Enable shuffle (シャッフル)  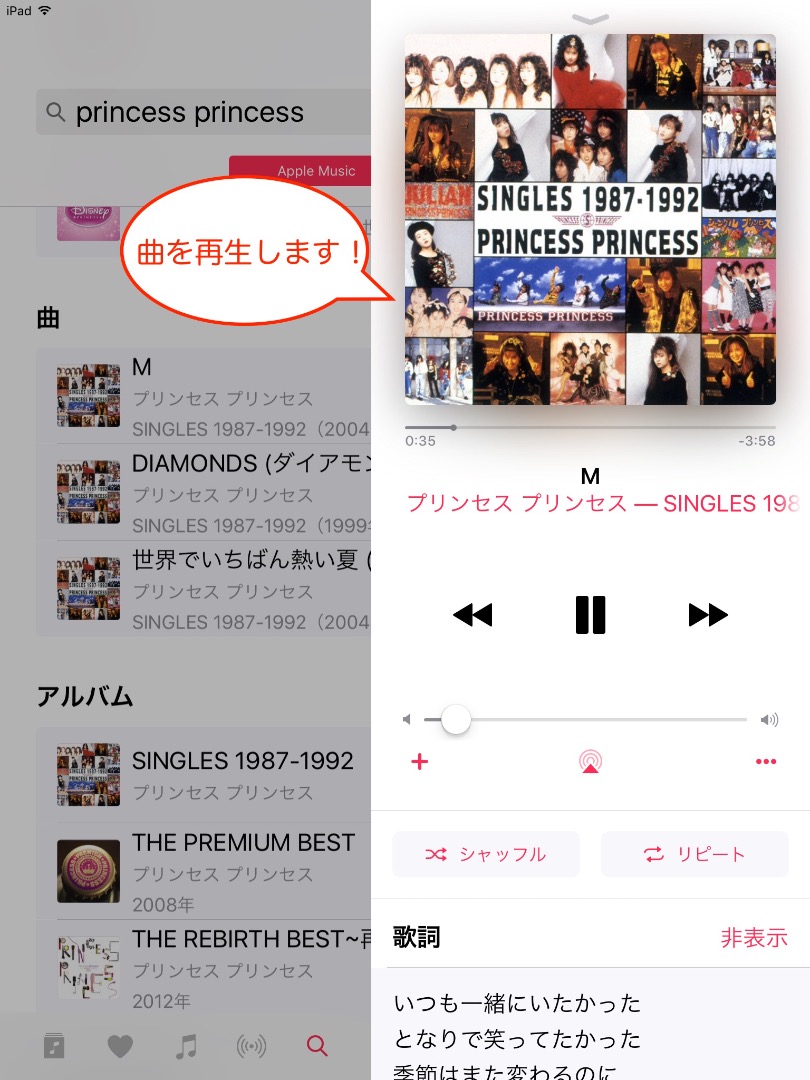tap(486, 854)
